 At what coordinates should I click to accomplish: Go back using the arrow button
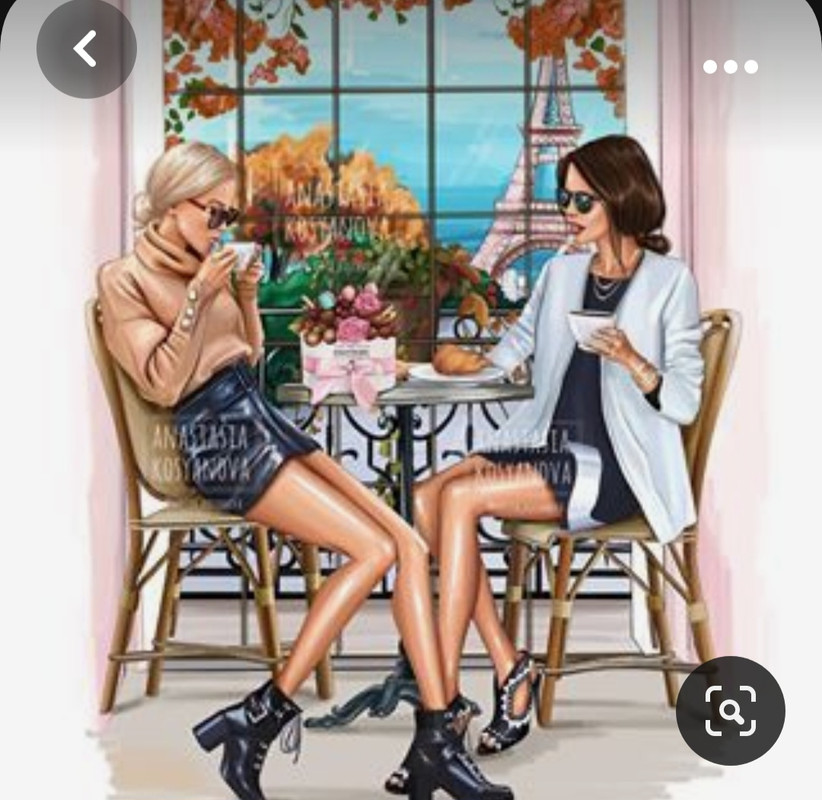coord(85,49)
